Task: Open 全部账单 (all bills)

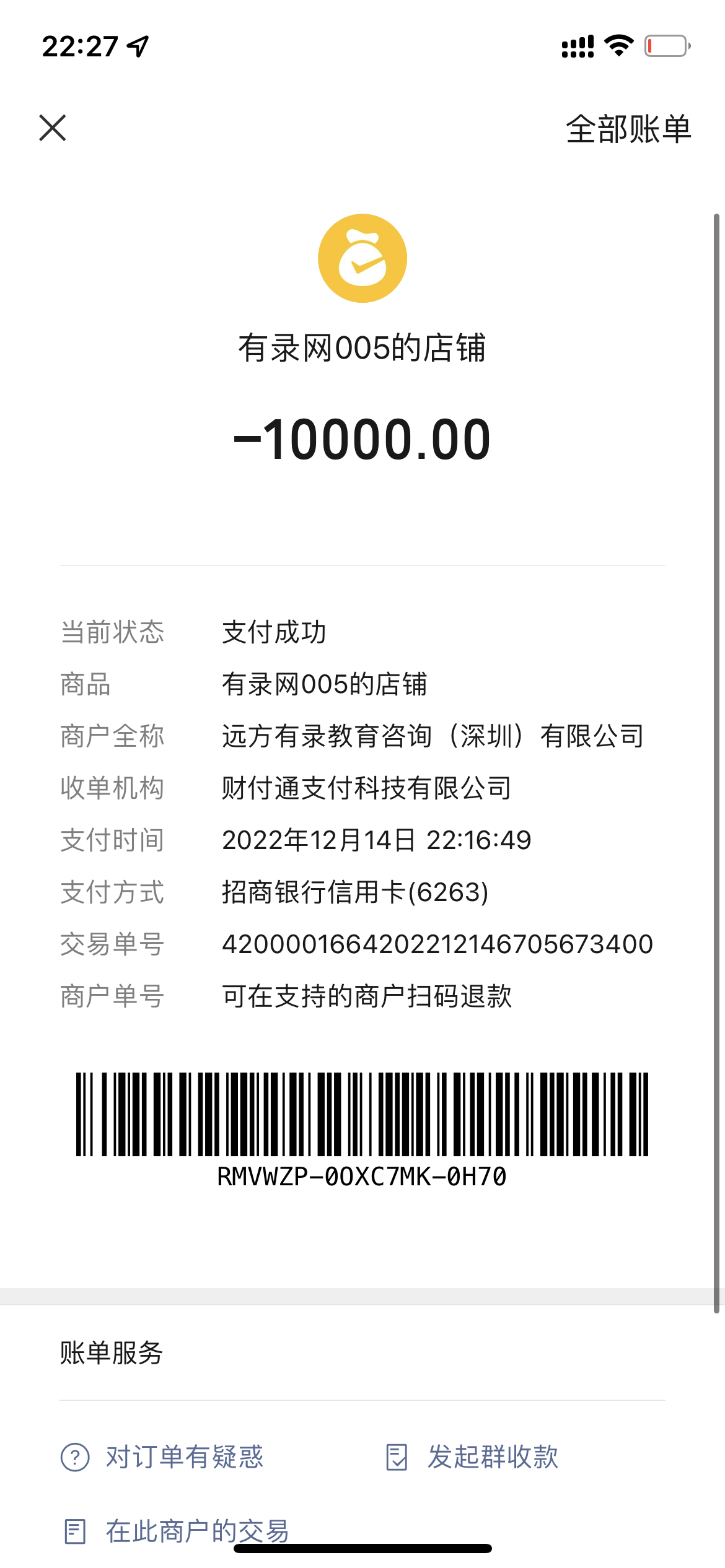Action: [628, 129]
